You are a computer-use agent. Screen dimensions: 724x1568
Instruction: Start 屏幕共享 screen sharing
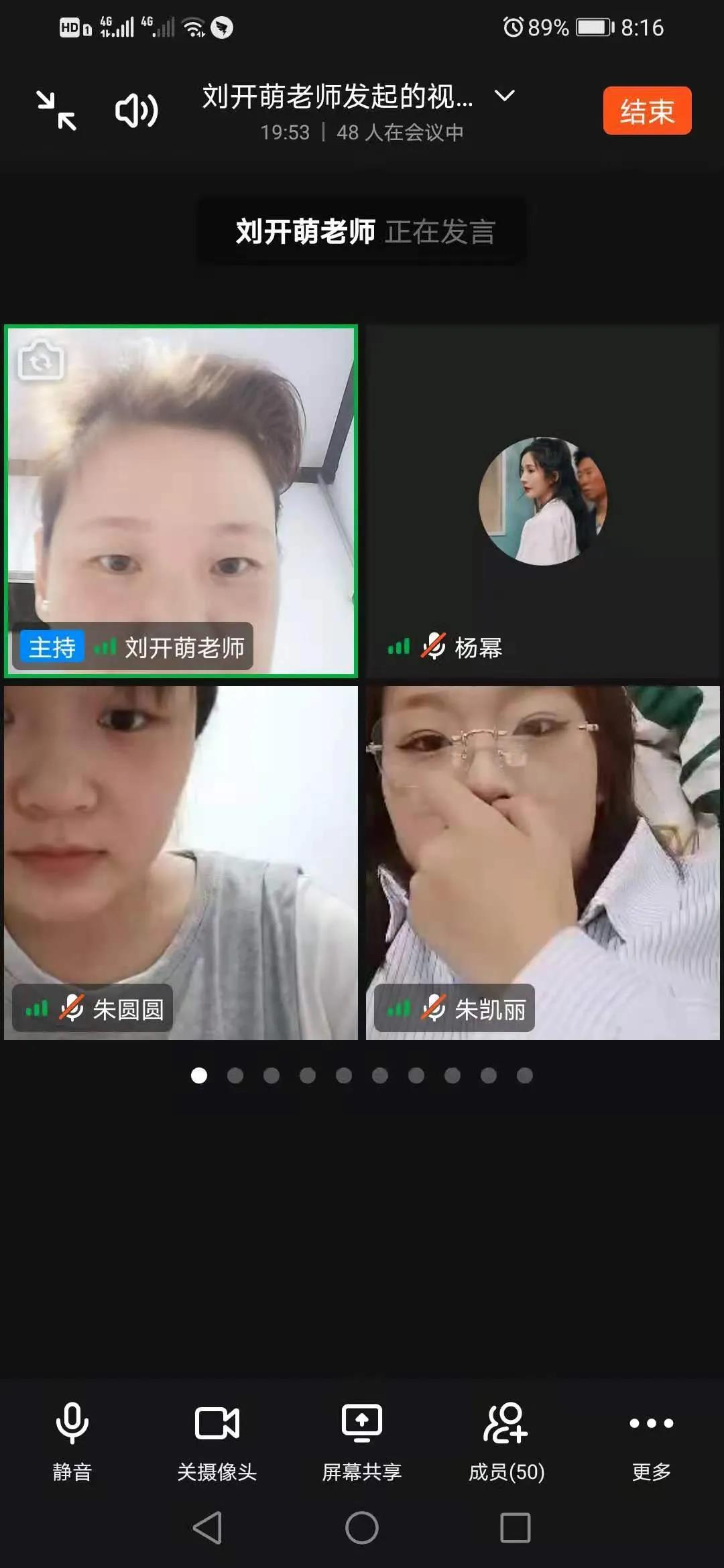click(361, 1436)
